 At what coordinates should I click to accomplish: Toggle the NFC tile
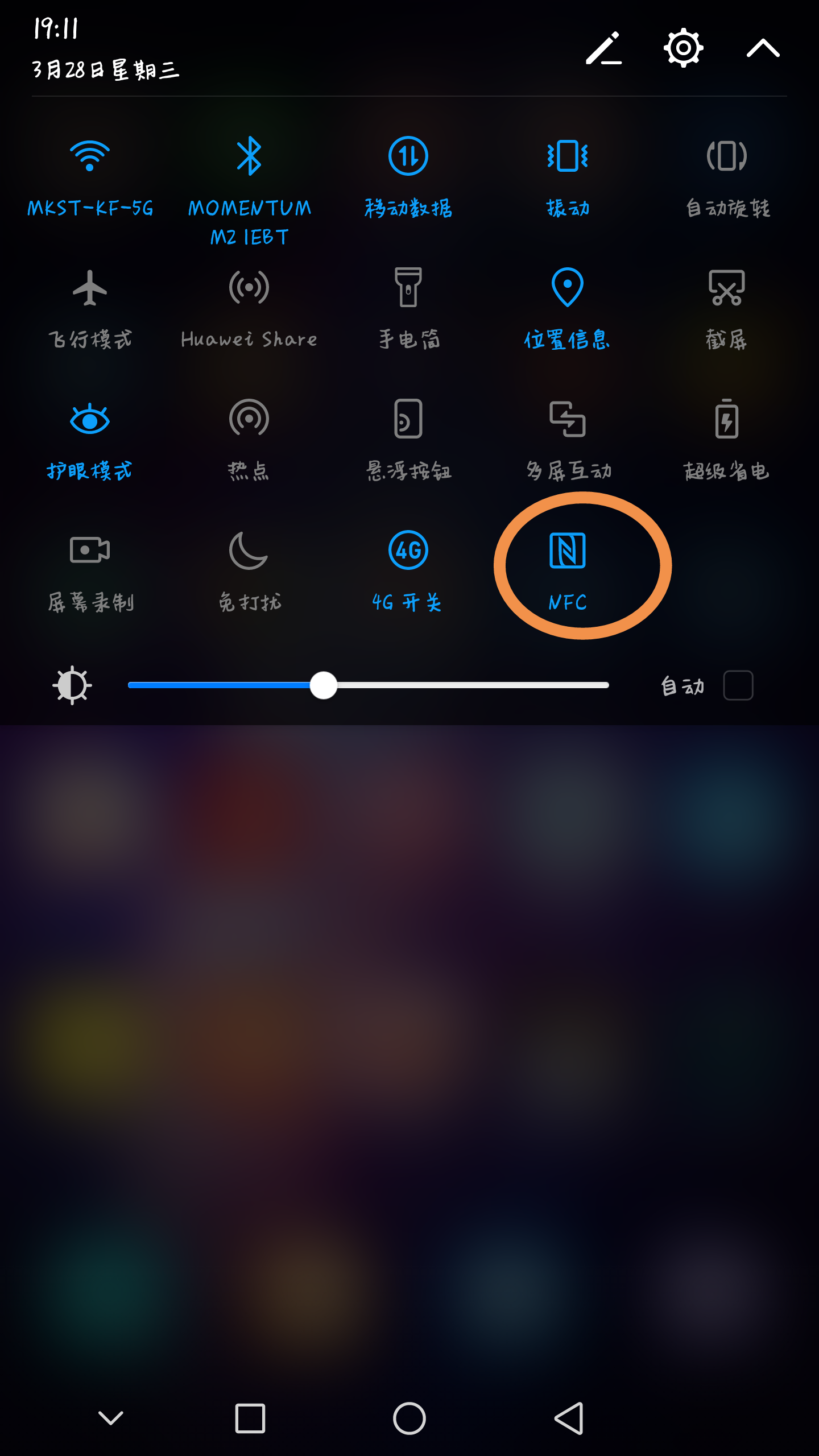(568, 551)
